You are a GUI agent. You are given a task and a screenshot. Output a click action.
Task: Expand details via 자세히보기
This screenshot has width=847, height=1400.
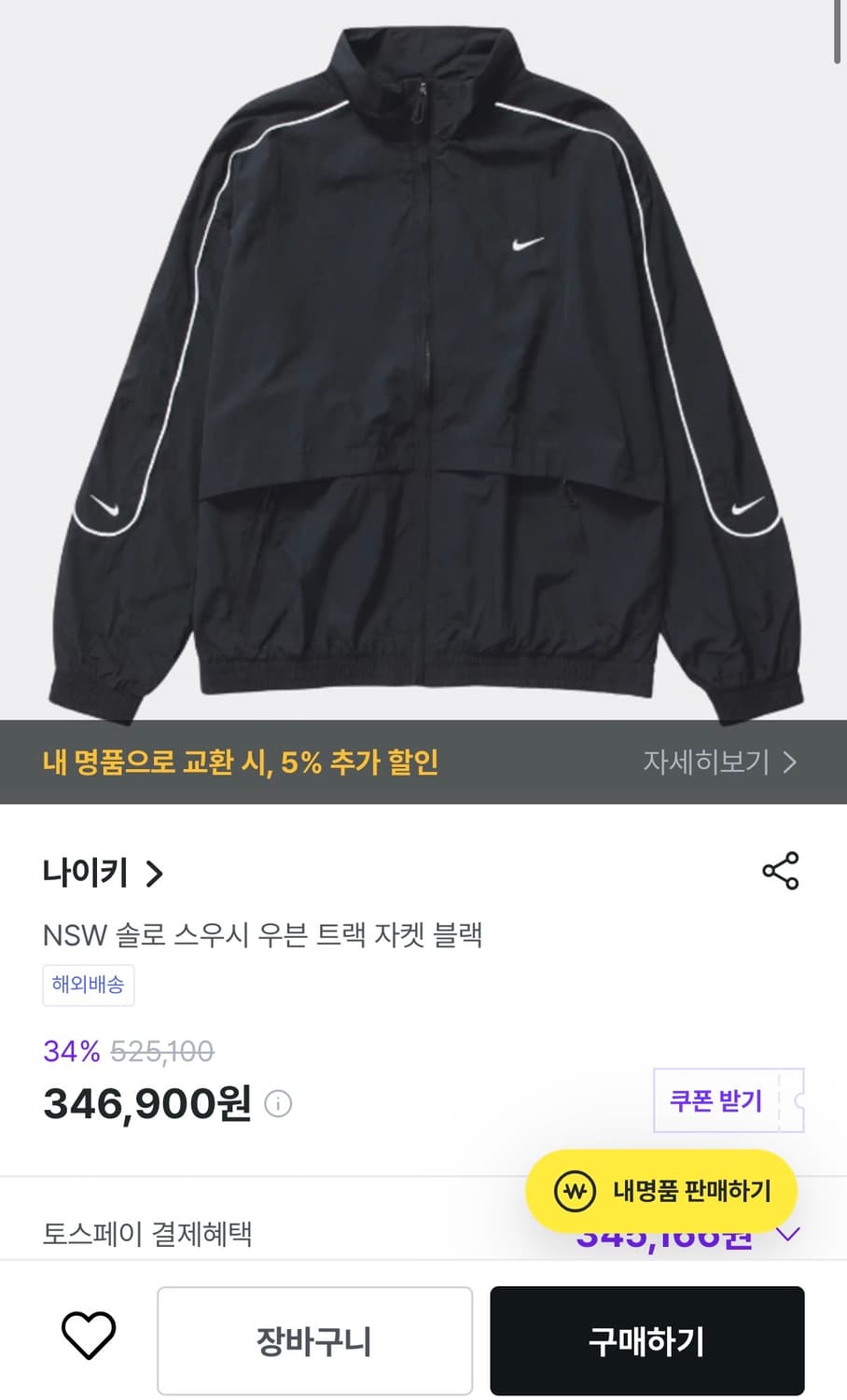click(x=706, y=762)
